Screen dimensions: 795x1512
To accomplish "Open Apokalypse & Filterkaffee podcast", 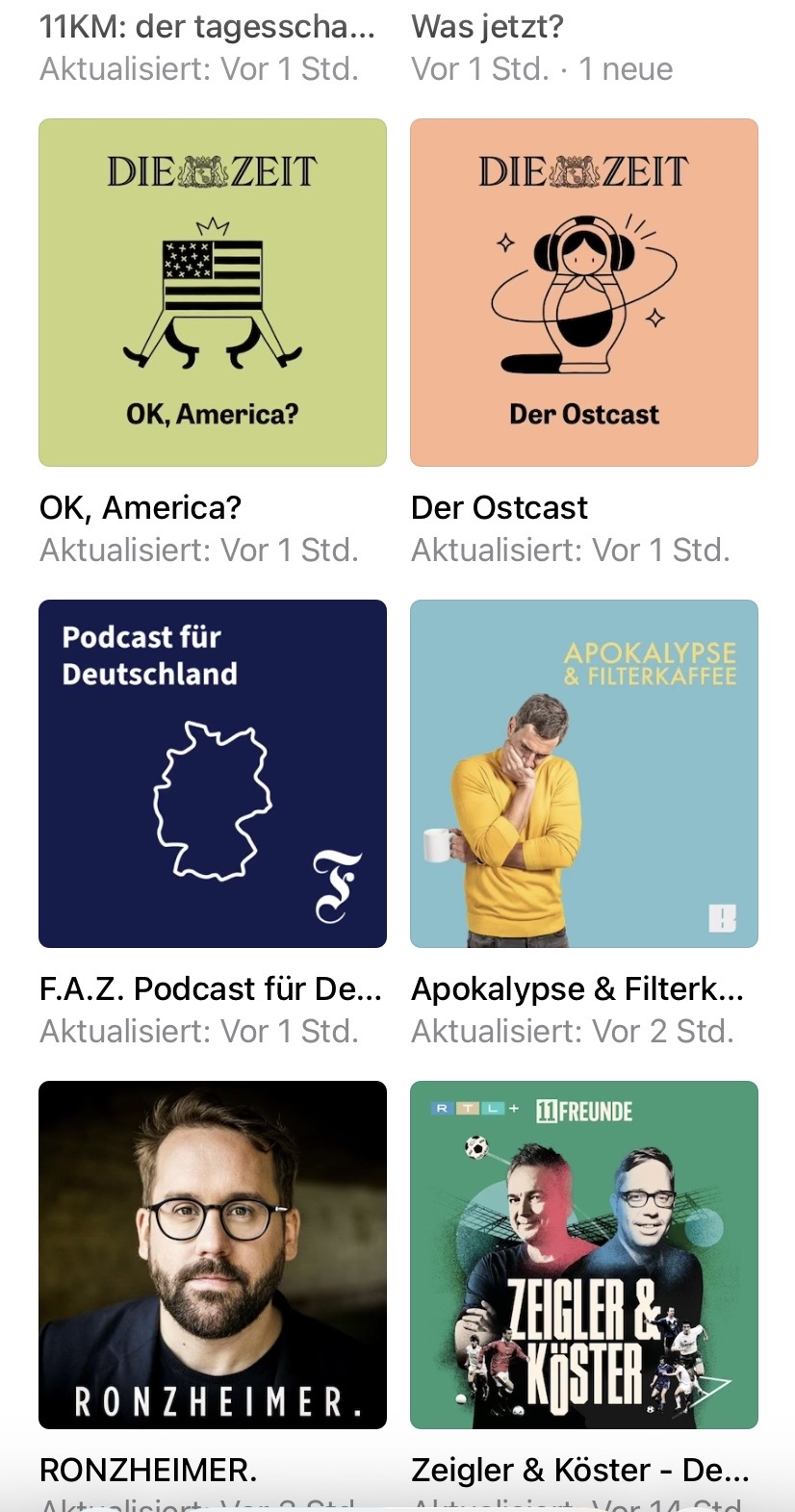I will pyautogui.click(x=583, y=774).
